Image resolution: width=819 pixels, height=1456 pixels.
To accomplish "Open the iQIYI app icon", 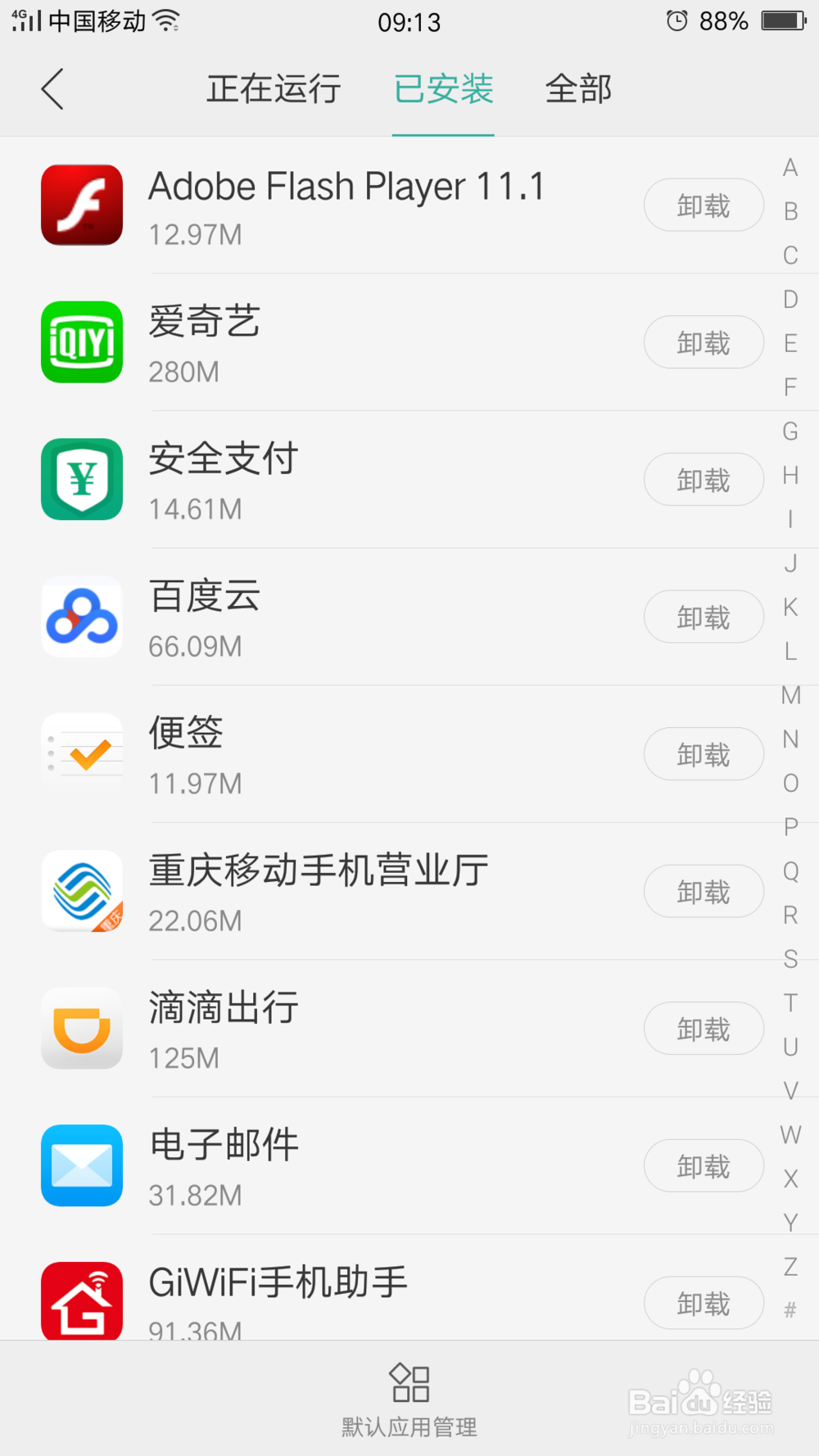I will pyautogui.click(x=81, y=342).
